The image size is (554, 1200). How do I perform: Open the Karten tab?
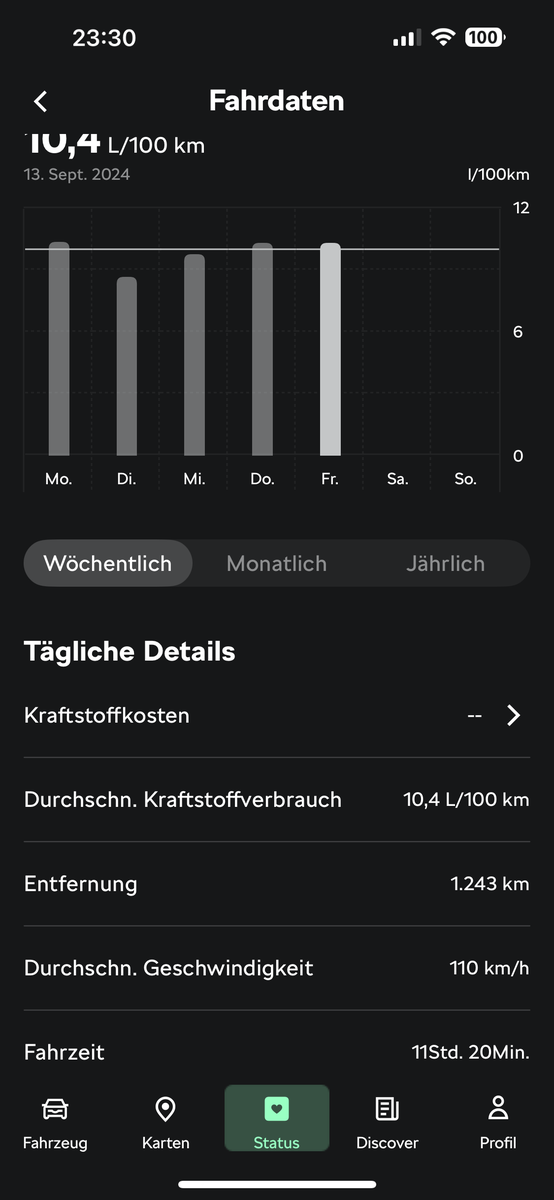click(x=166, y=1122)
